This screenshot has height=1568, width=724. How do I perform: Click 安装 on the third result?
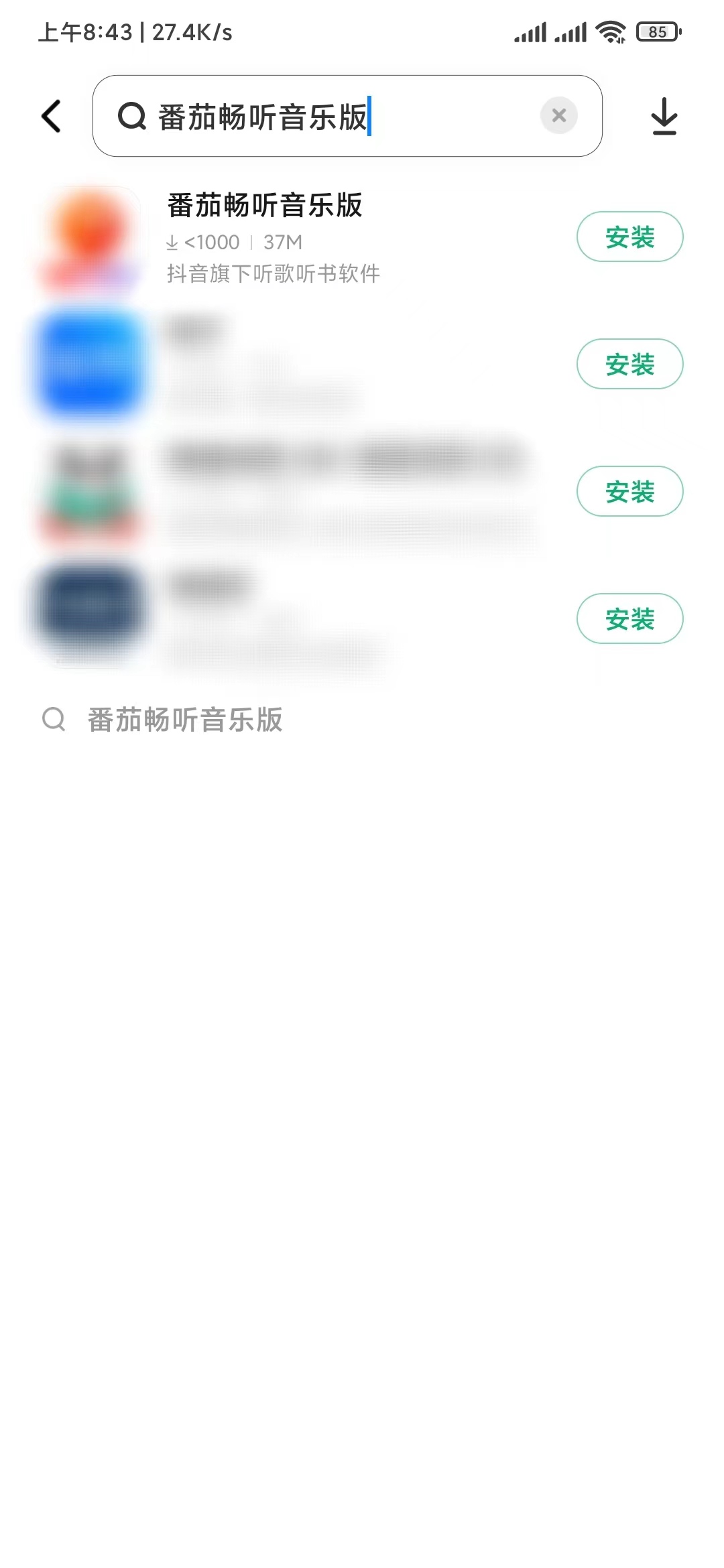point(629,491)
